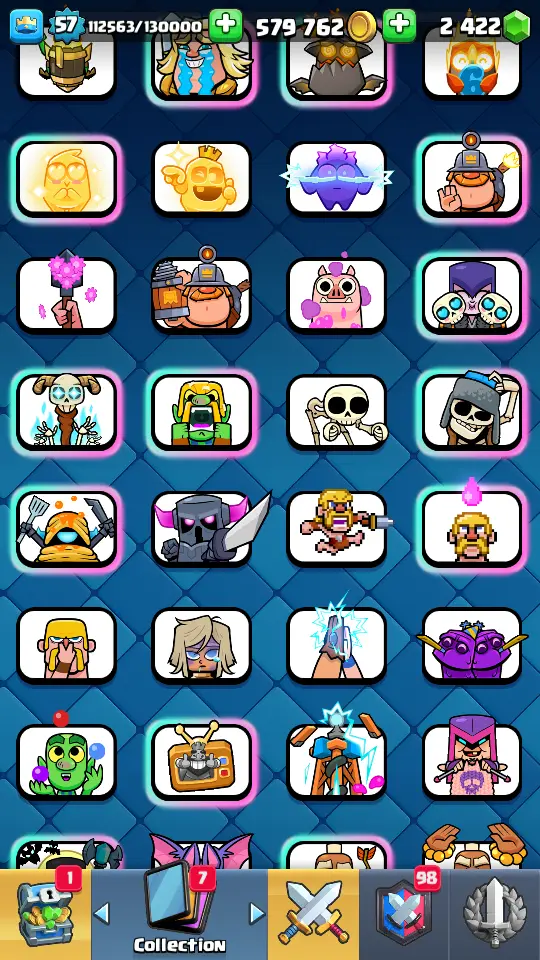
Task: Tap the green plus next to experience points
Action: click(225, 25)
